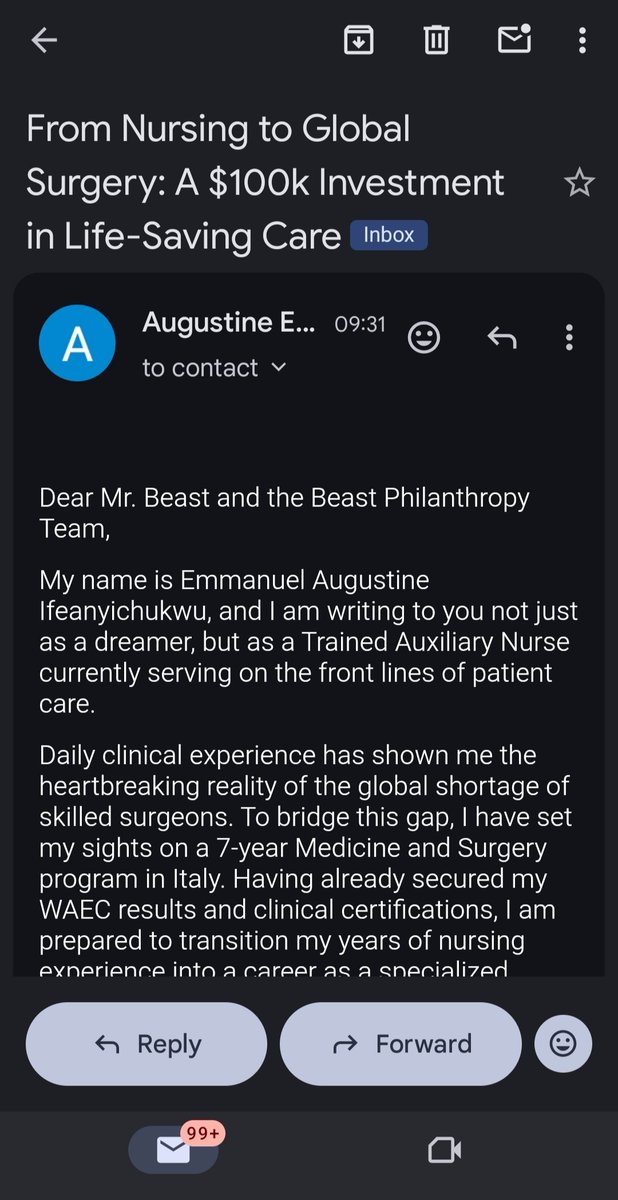Open the top overflow menu

(x=582, y=40)
